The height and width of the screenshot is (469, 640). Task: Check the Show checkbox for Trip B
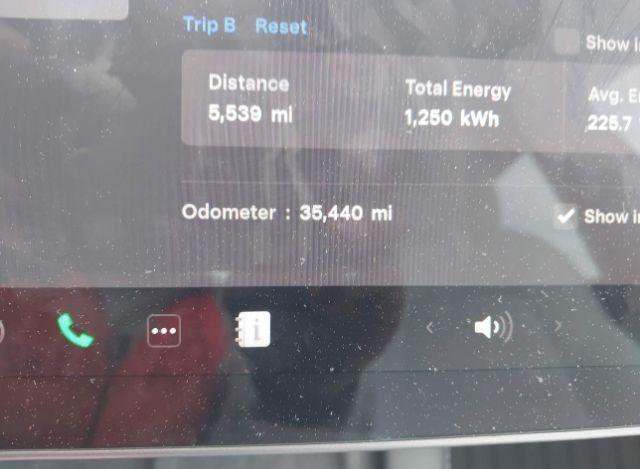(567, 42)
